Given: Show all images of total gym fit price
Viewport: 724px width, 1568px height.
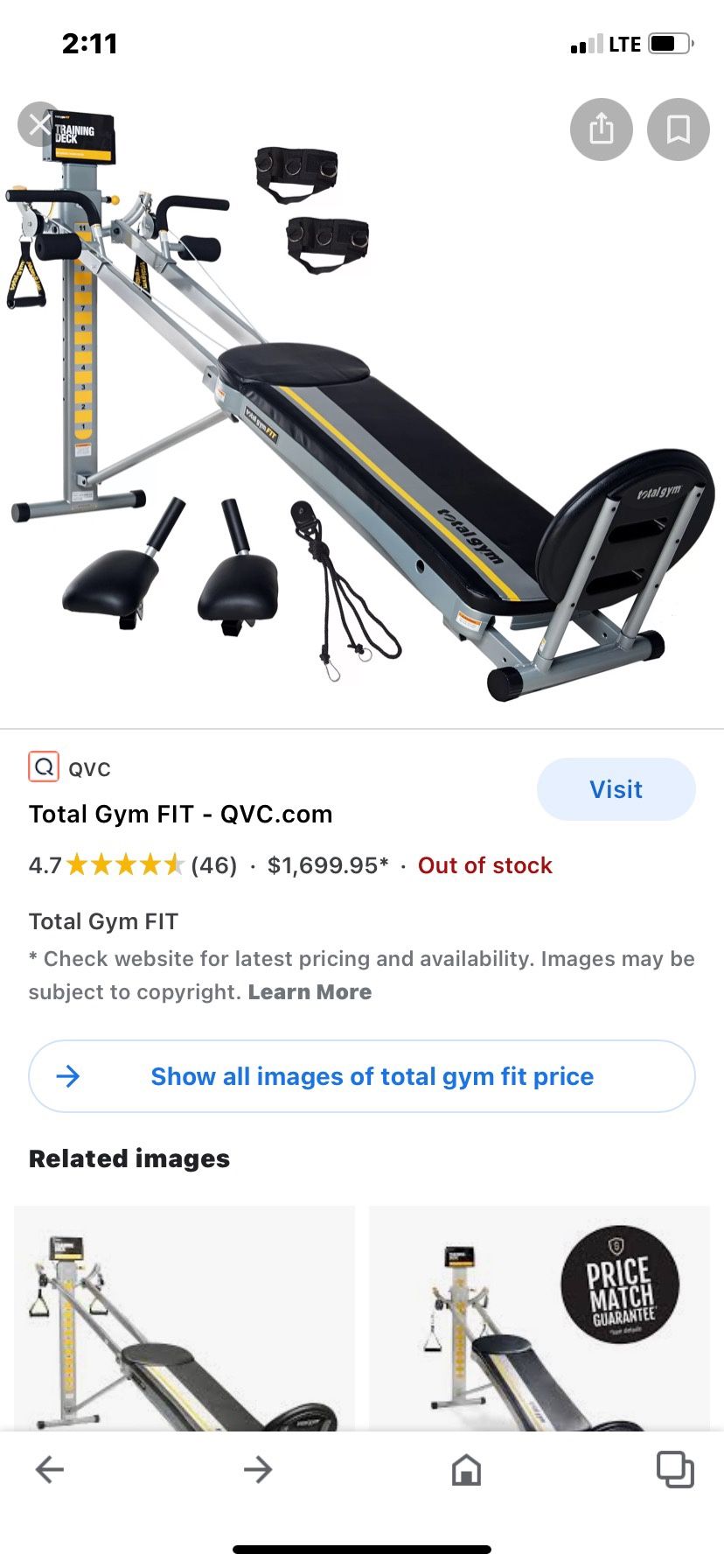Looking at the screenshot, I should (362, 1076).
